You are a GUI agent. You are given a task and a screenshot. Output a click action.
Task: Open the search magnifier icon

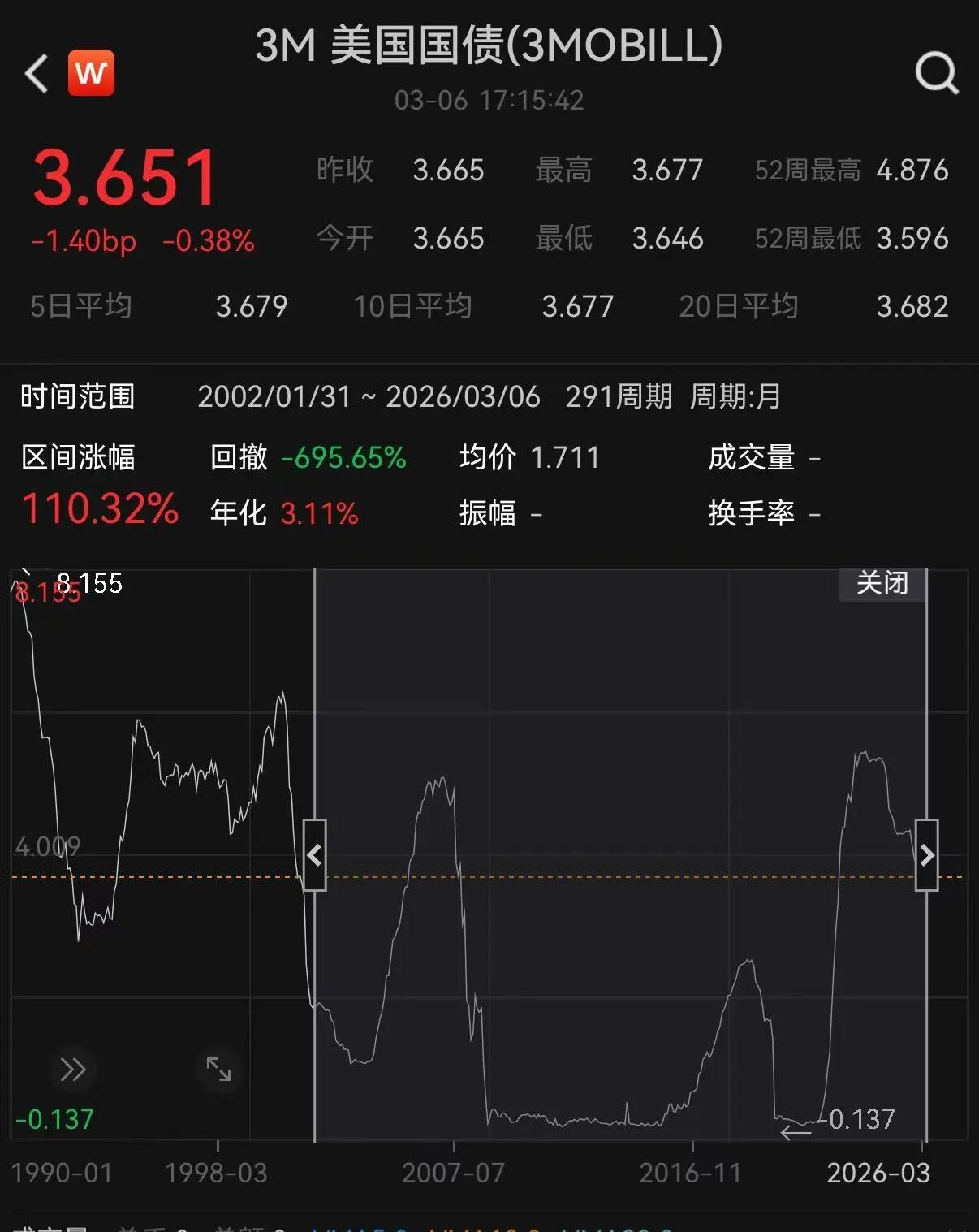coord(936,74)
